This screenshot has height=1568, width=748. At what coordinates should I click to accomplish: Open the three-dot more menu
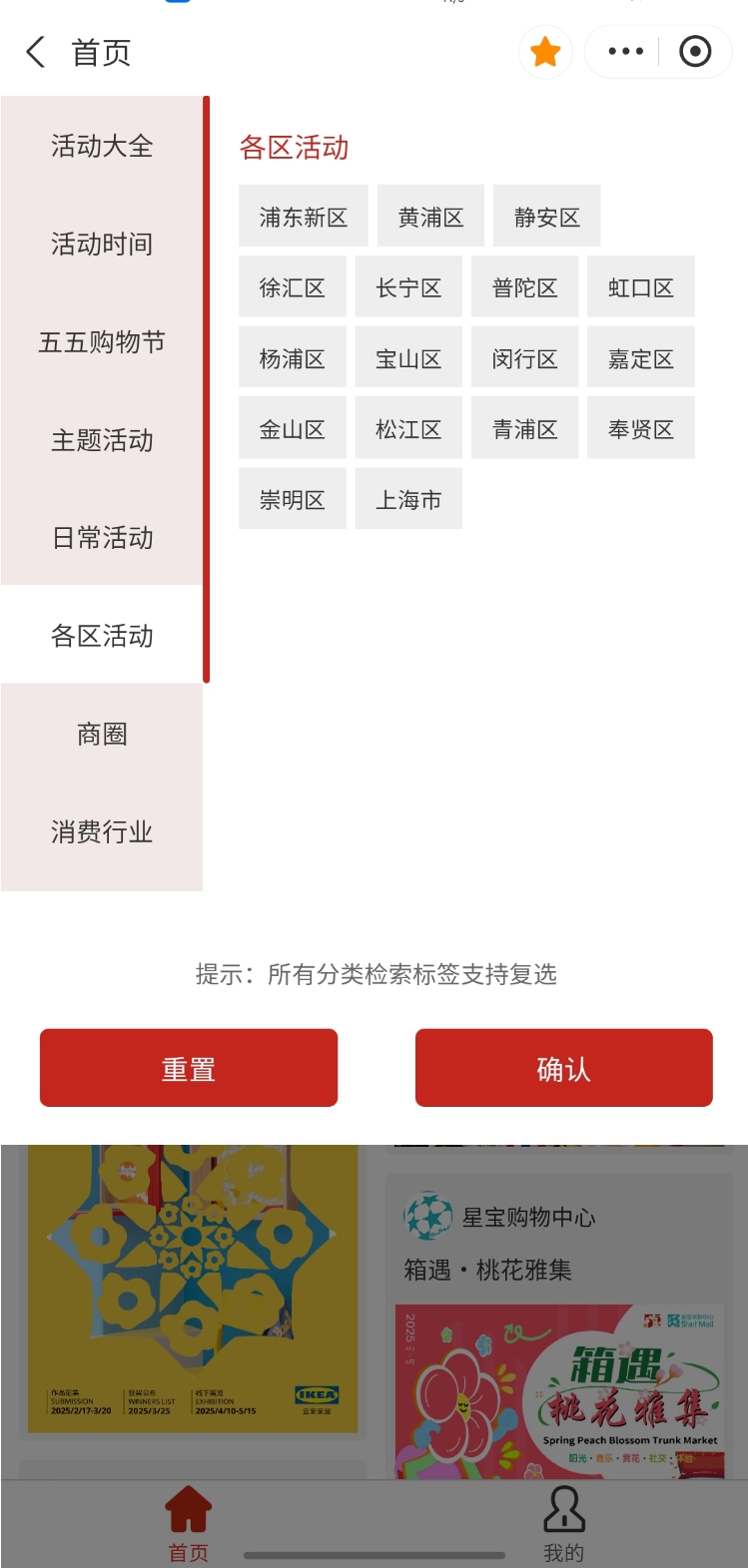[x=625, y=52]
